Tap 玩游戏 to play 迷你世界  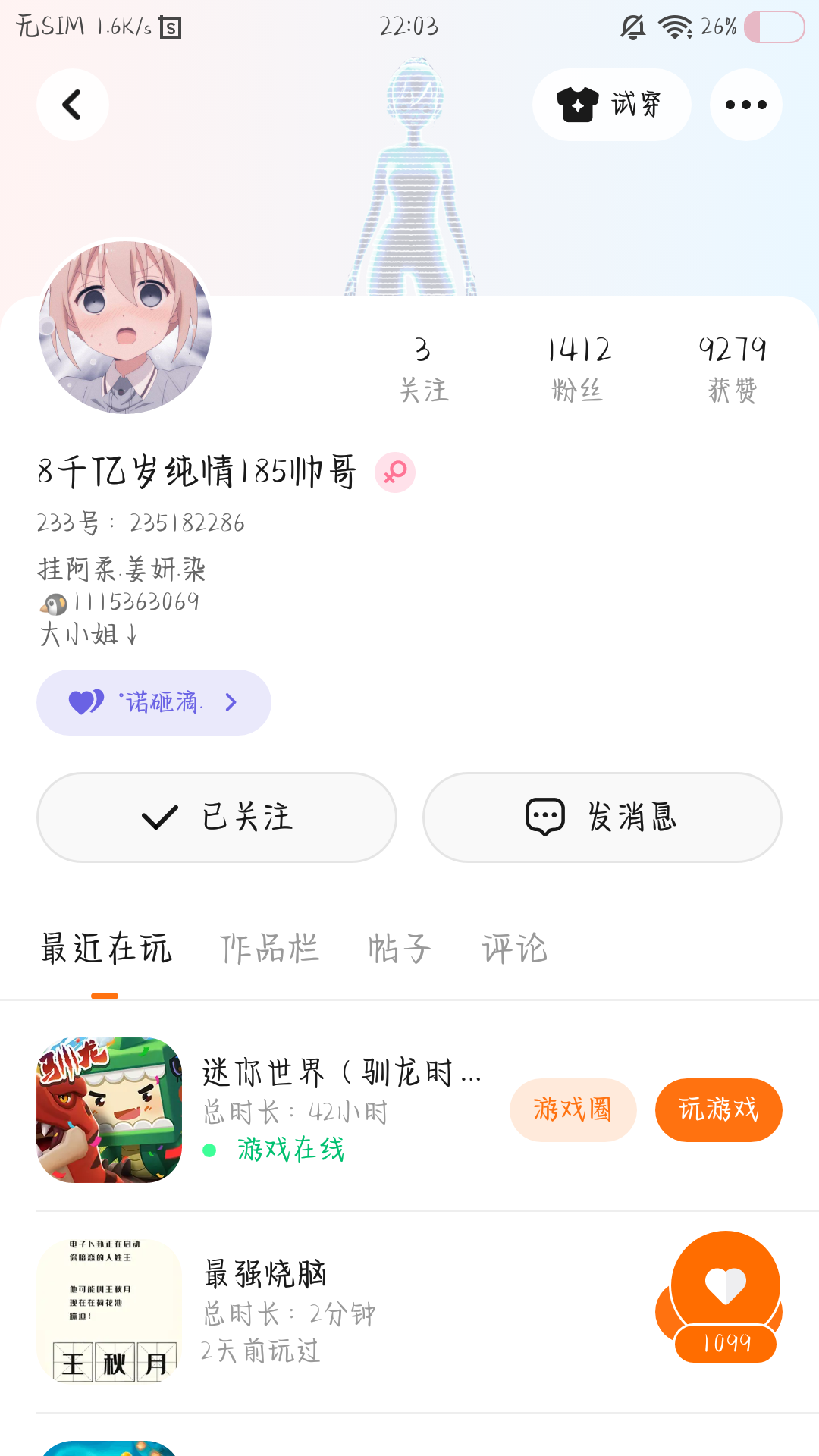pyautogui.click(x=718, y=1109)
